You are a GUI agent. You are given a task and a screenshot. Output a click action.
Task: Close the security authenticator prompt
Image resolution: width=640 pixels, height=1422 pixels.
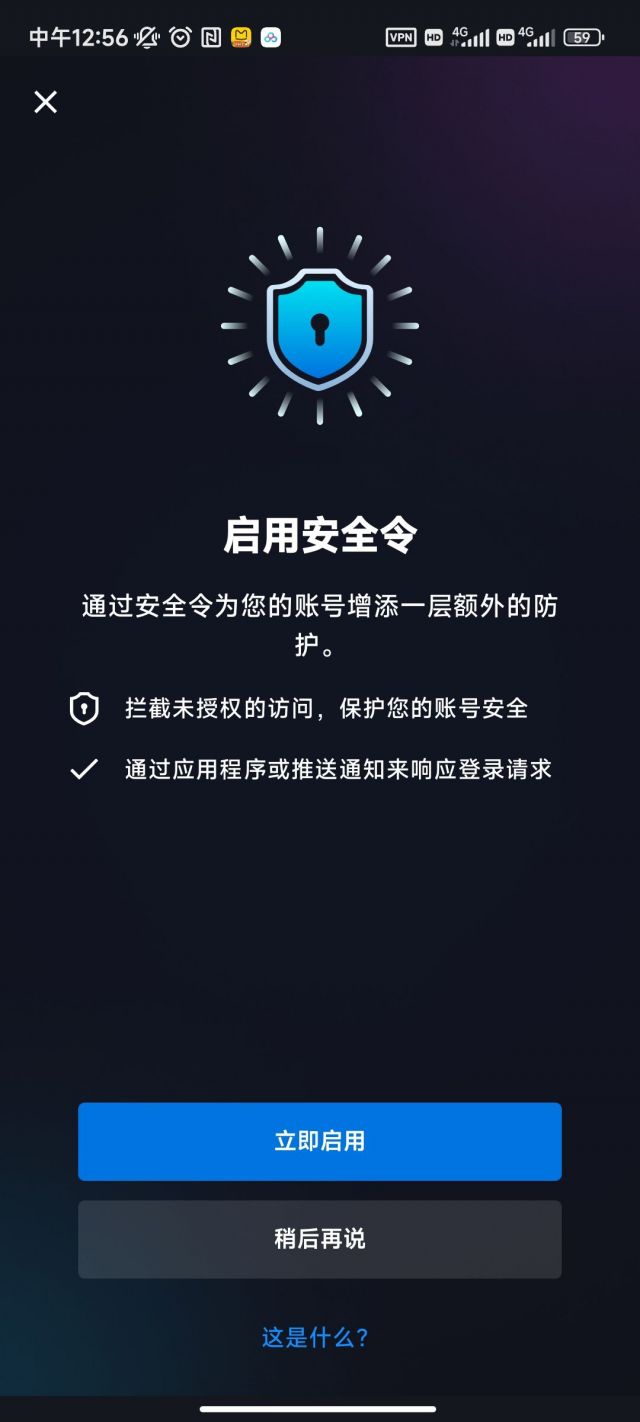[x=46, y=102]
